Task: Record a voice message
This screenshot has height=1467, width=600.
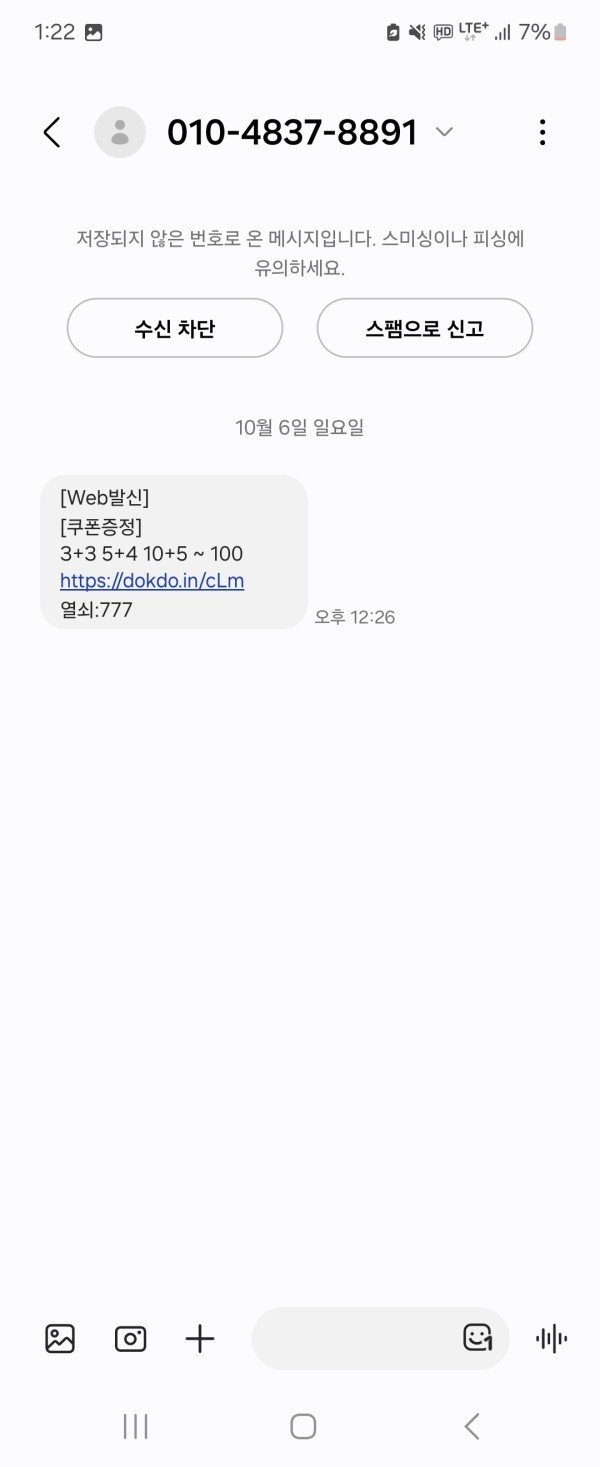Action: pyautogui.click(x=551, y=1338)
